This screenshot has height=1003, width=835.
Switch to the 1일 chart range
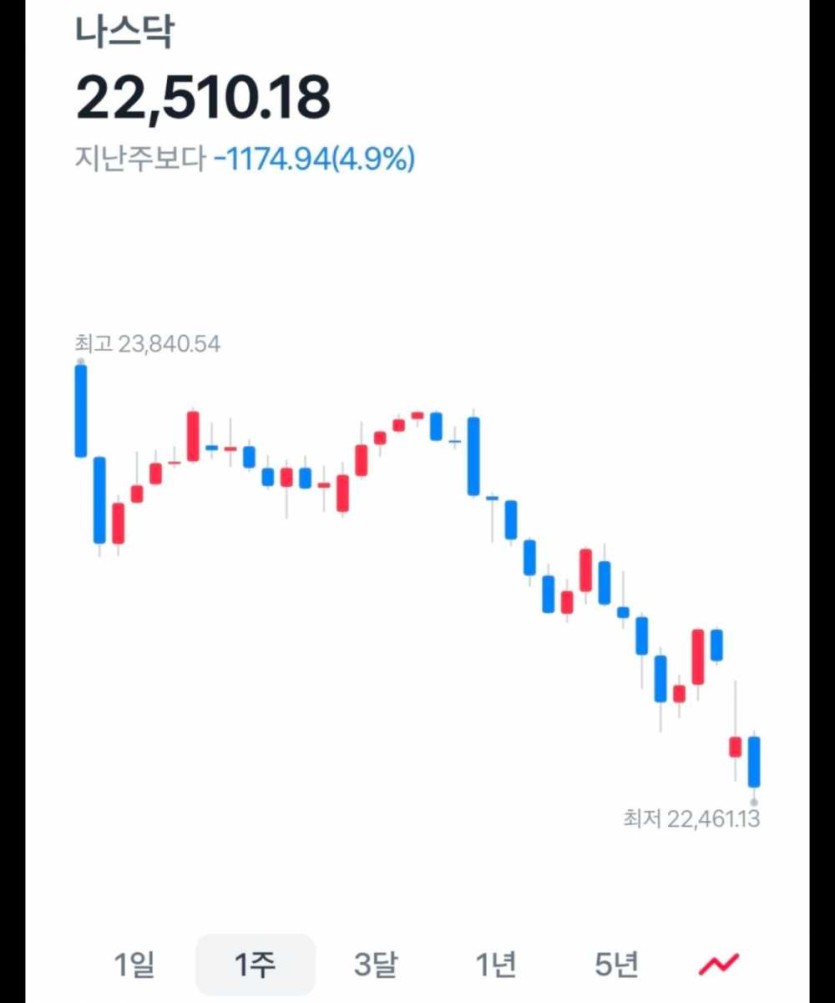[135, 965]
